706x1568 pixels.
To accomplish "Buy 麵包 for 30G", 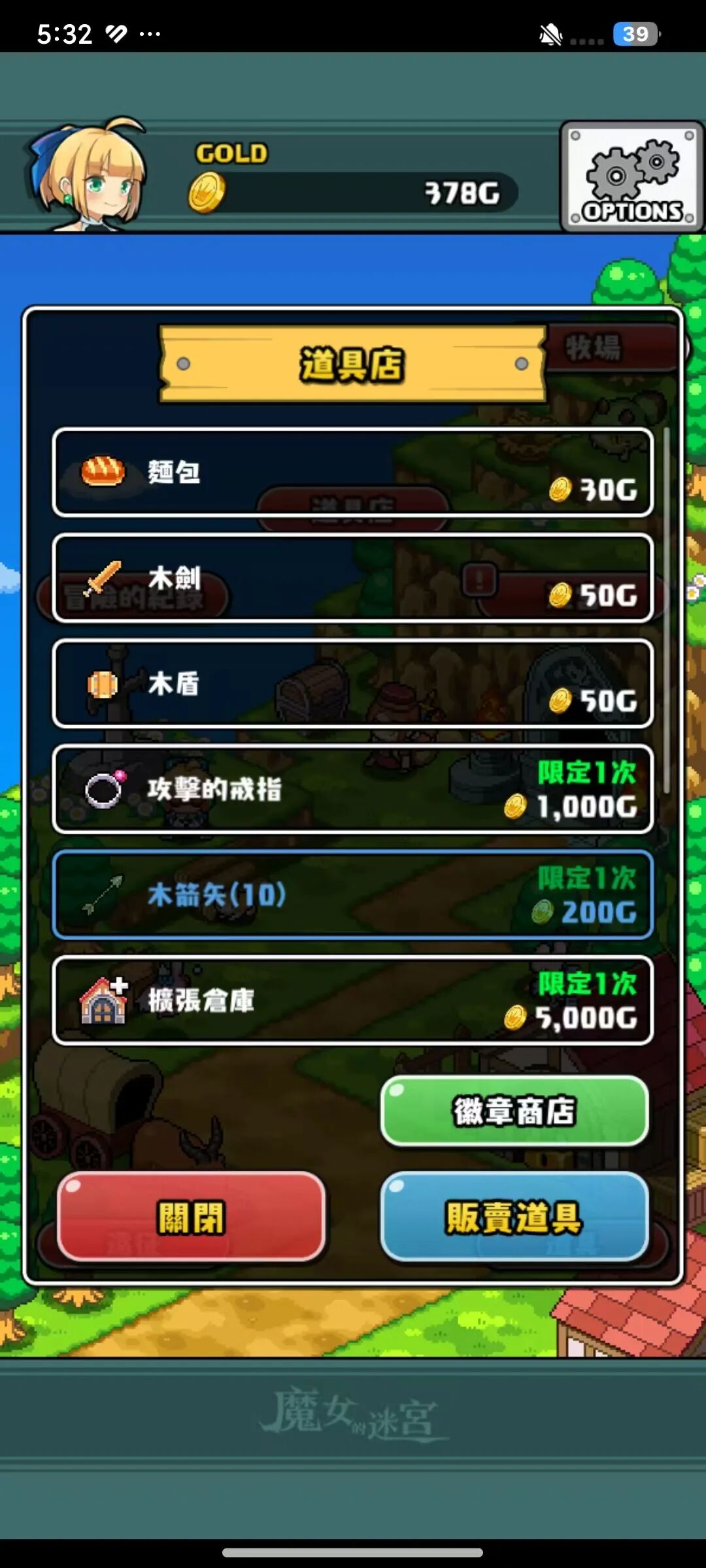I will tap(353, 472).
